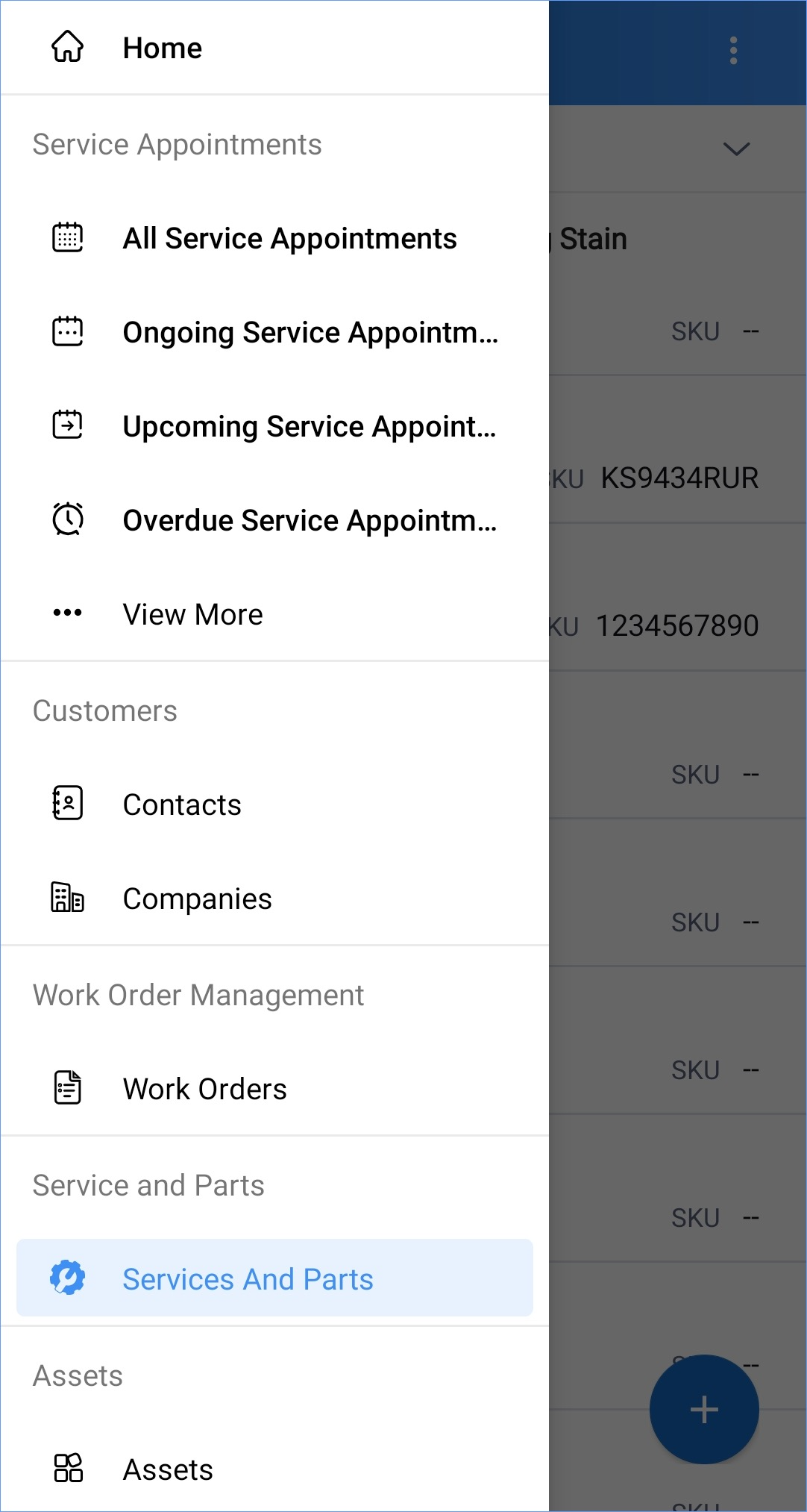Open the Assets menu item
This screenshot has height=1512, width=807.
point(168,1470)
